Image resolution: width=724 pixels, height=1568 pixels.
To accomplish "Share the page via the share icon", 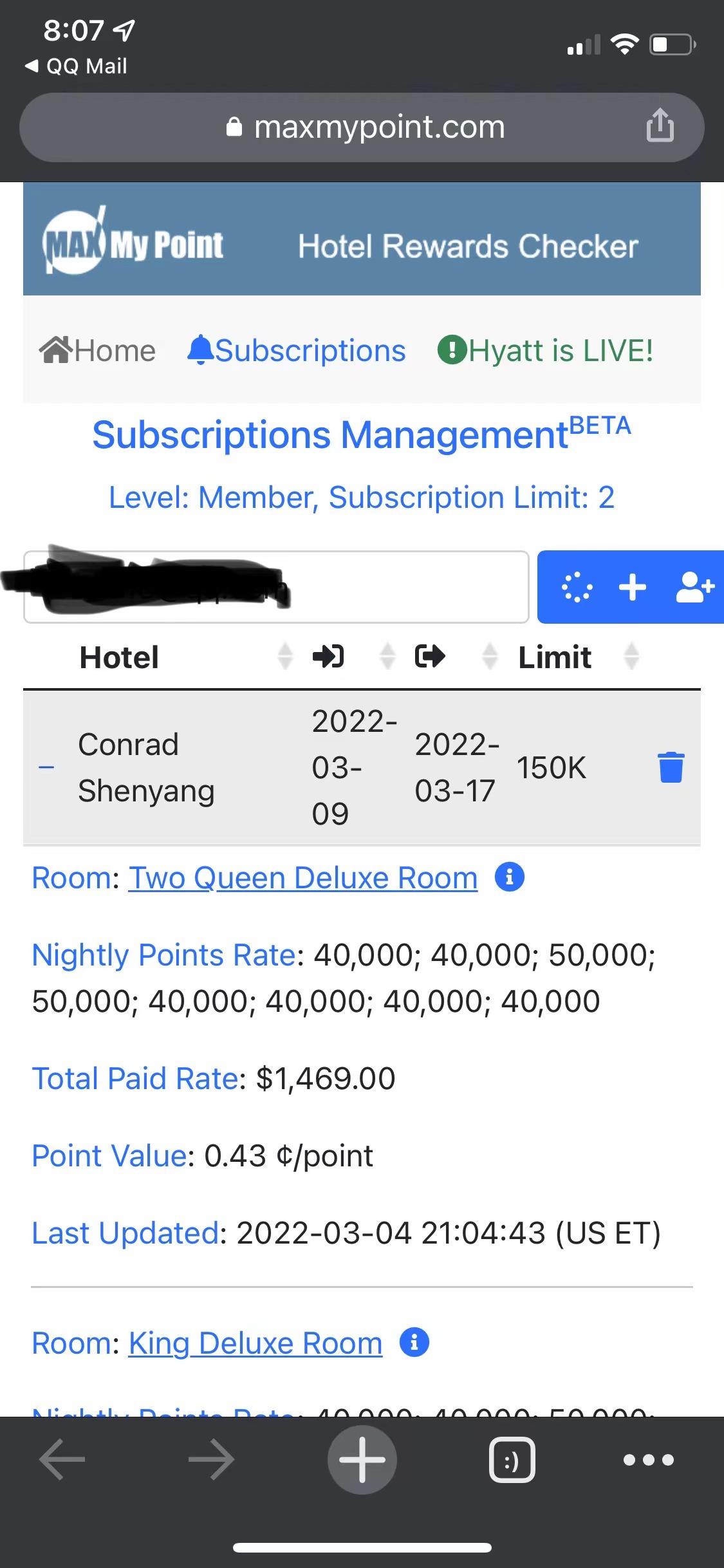I will (x=660, y=125).
